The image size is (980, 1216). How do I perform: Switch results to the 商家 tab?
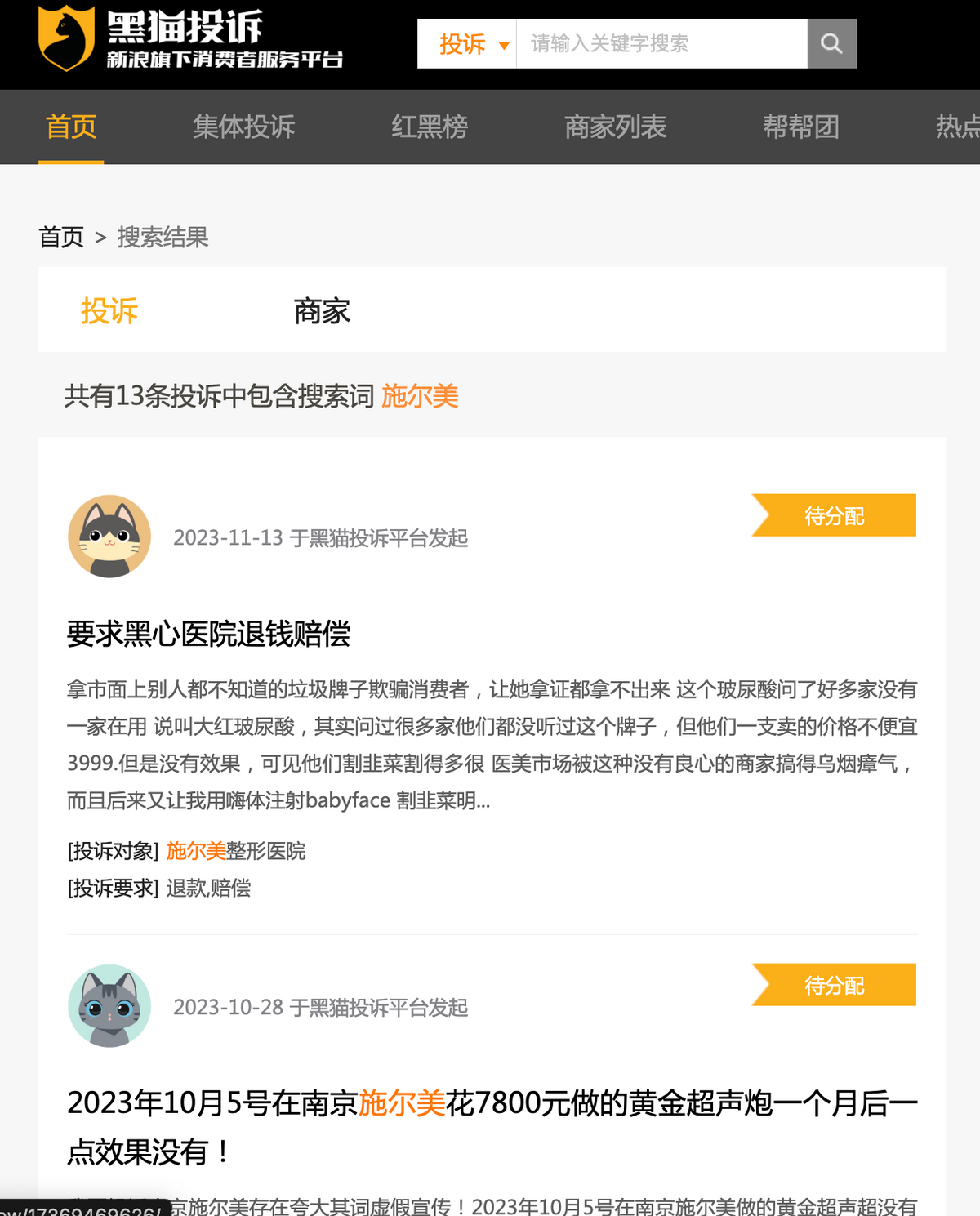point(322,311)
